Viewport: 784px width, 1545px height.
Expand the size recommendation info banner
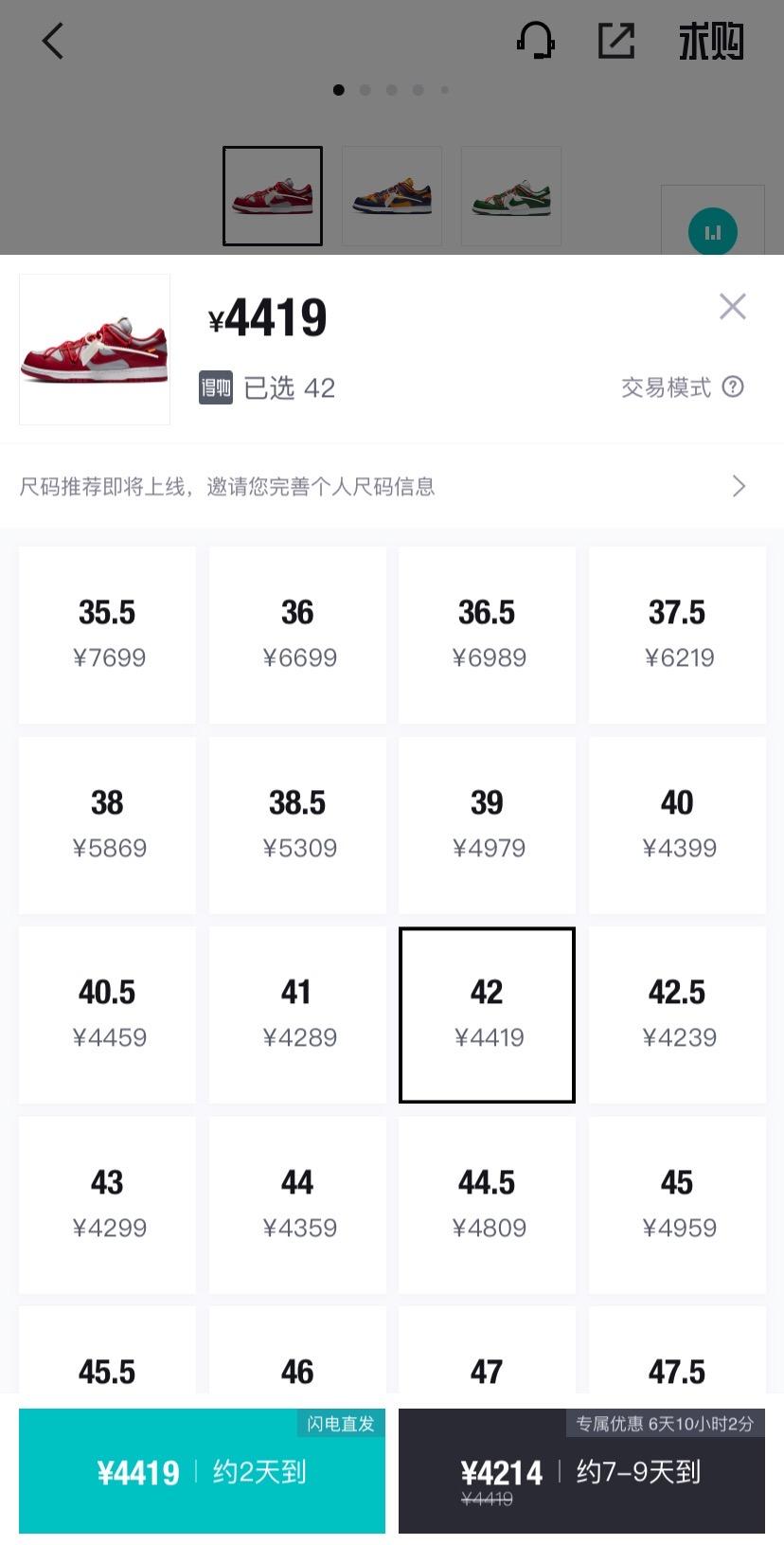point(392,486)
